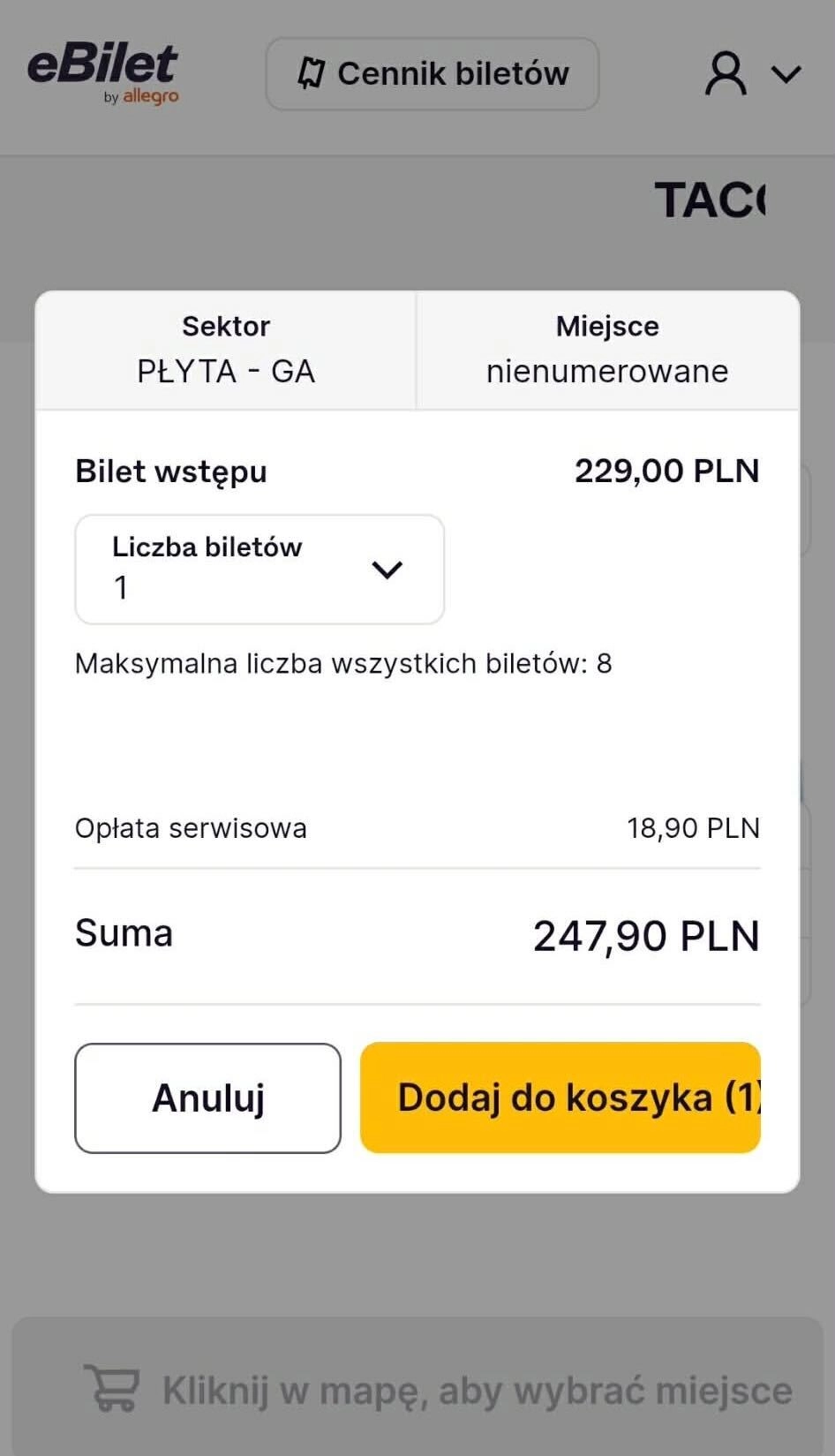The height and width of the screenshot is (1456, 835).
Task: Tap Dodaj do koszyka to add ticket
Action: pos(560,1098)
